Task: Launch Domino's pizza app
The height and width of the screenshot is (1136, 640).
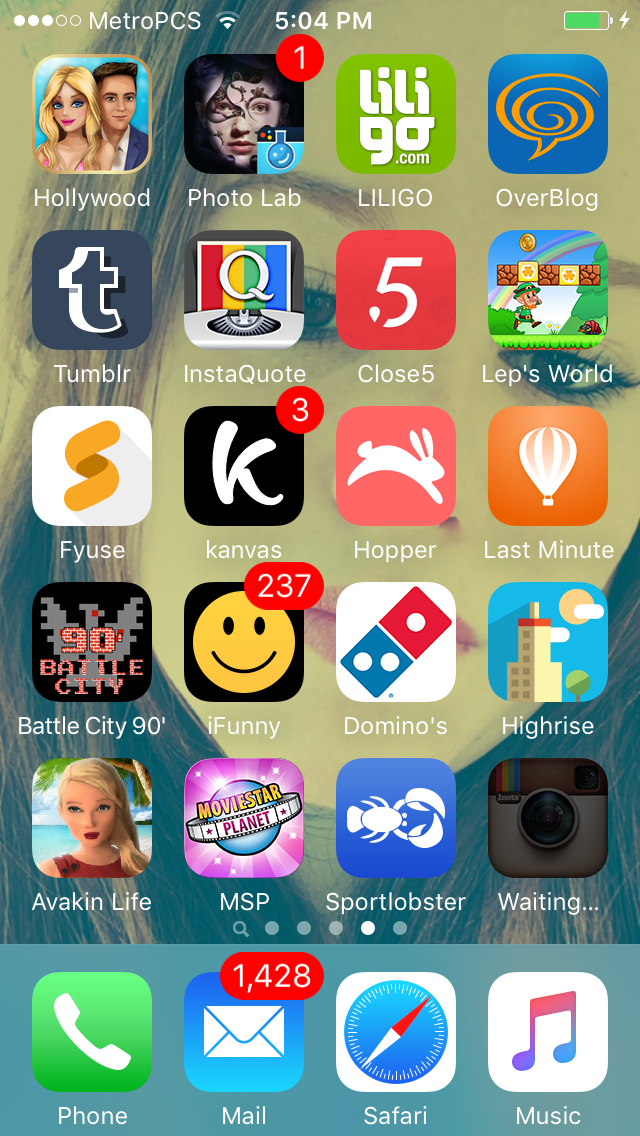Action: [x=396, y=642]
